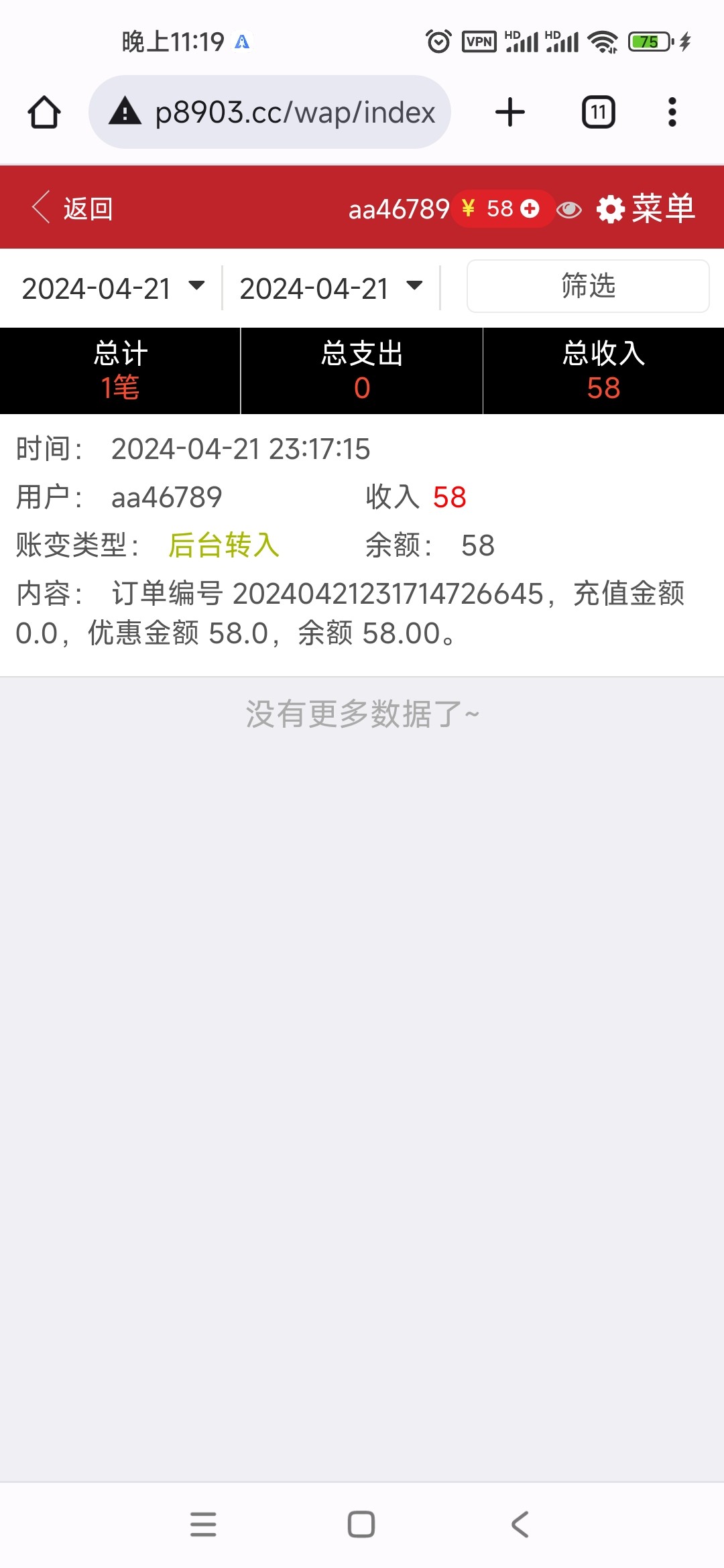Viewport: 724px width, 1568px height.
Task: Toggle balance visibility eye icon
Action: click(x=569, y=210)
